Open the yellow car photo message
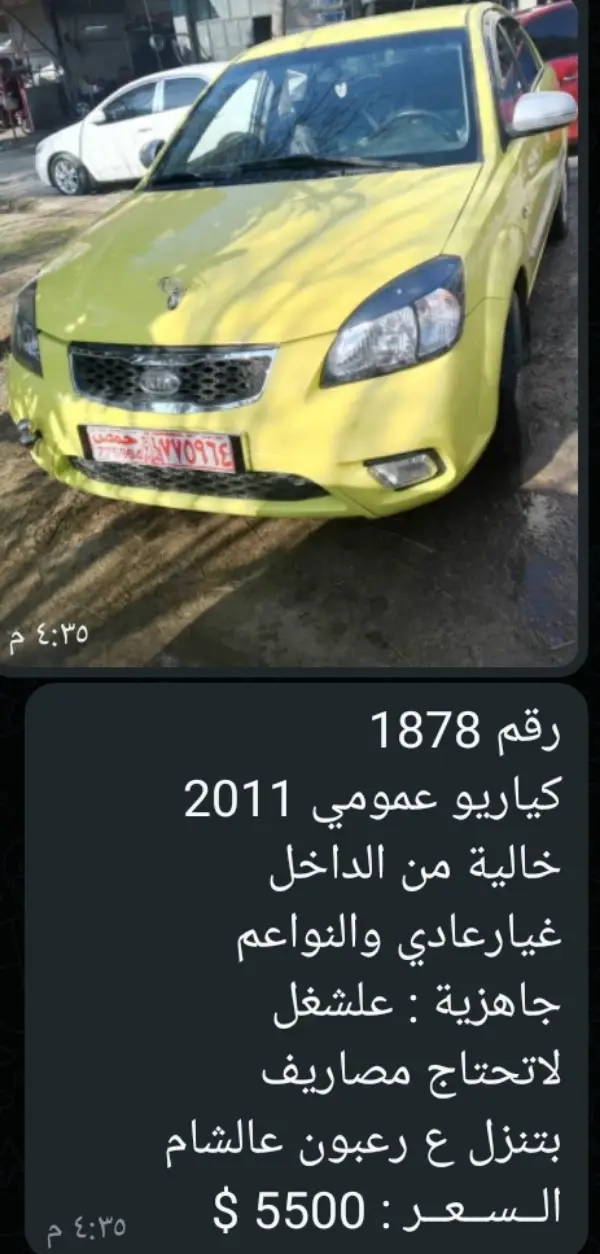The height and width of the screenshot is (1254, 600). (x=290, y=330)
